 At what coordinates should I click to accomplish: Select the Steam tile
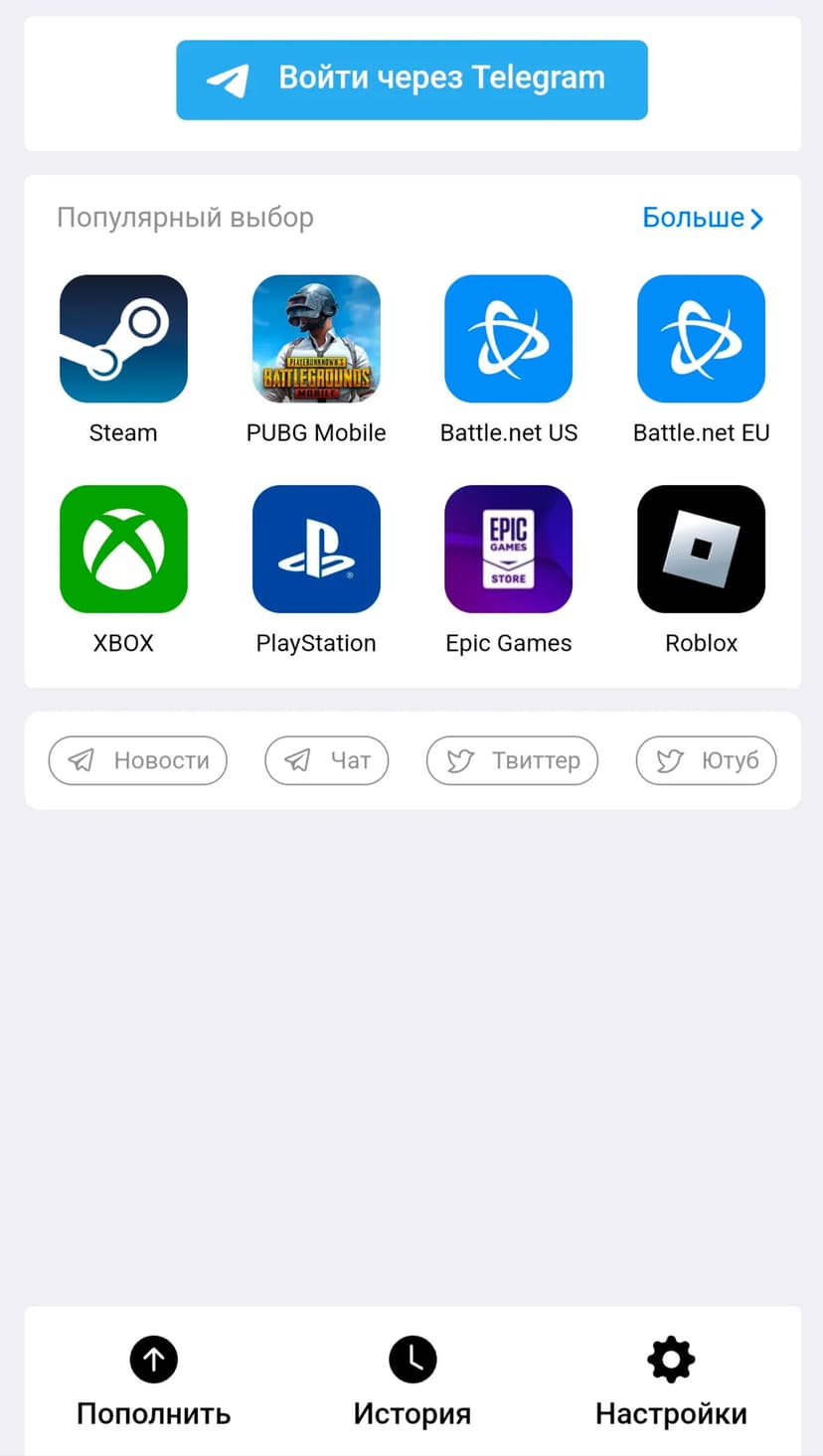[x=123, y=340]
